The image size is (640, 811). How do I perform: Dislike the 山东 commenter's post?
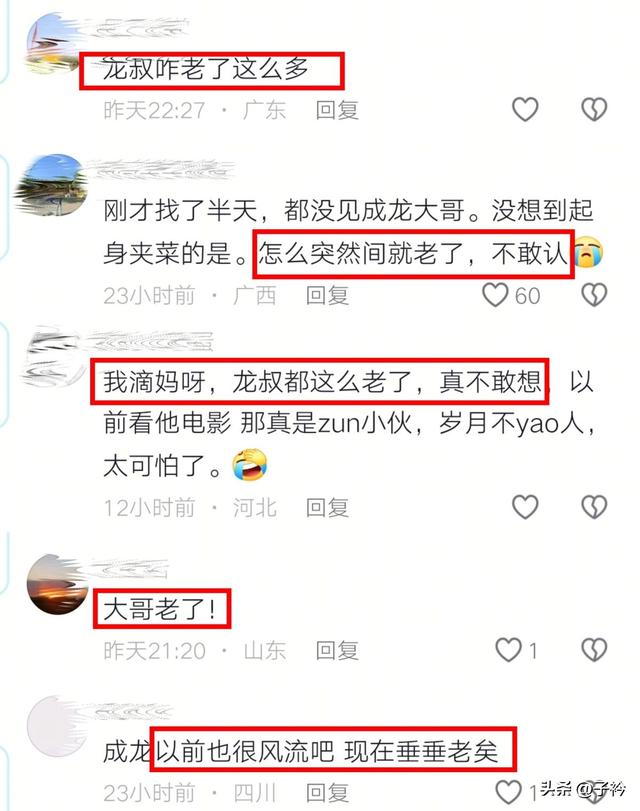595,651
